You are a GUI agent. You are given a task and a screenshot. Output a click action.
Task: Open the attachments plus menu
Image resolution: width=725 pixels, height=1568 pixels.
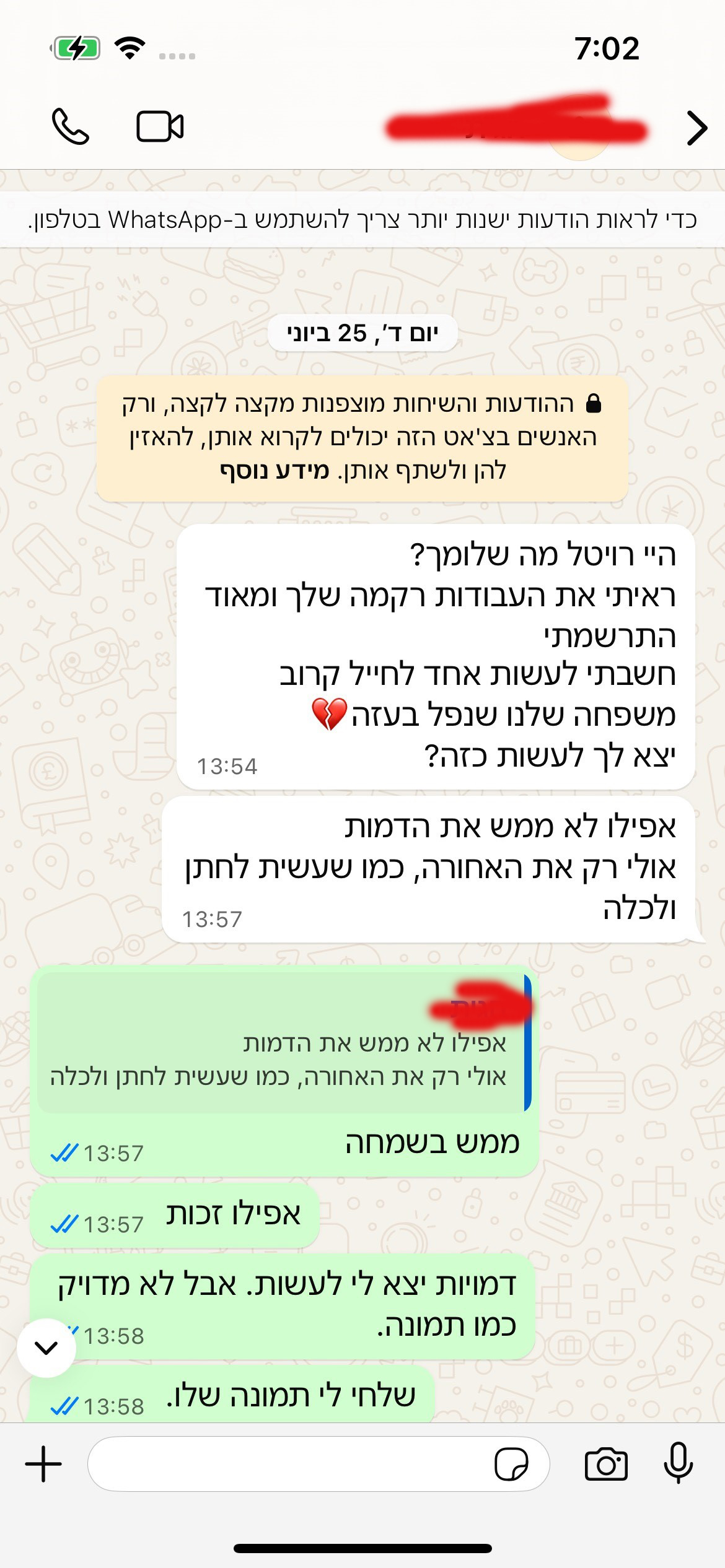click(43, 1464)
